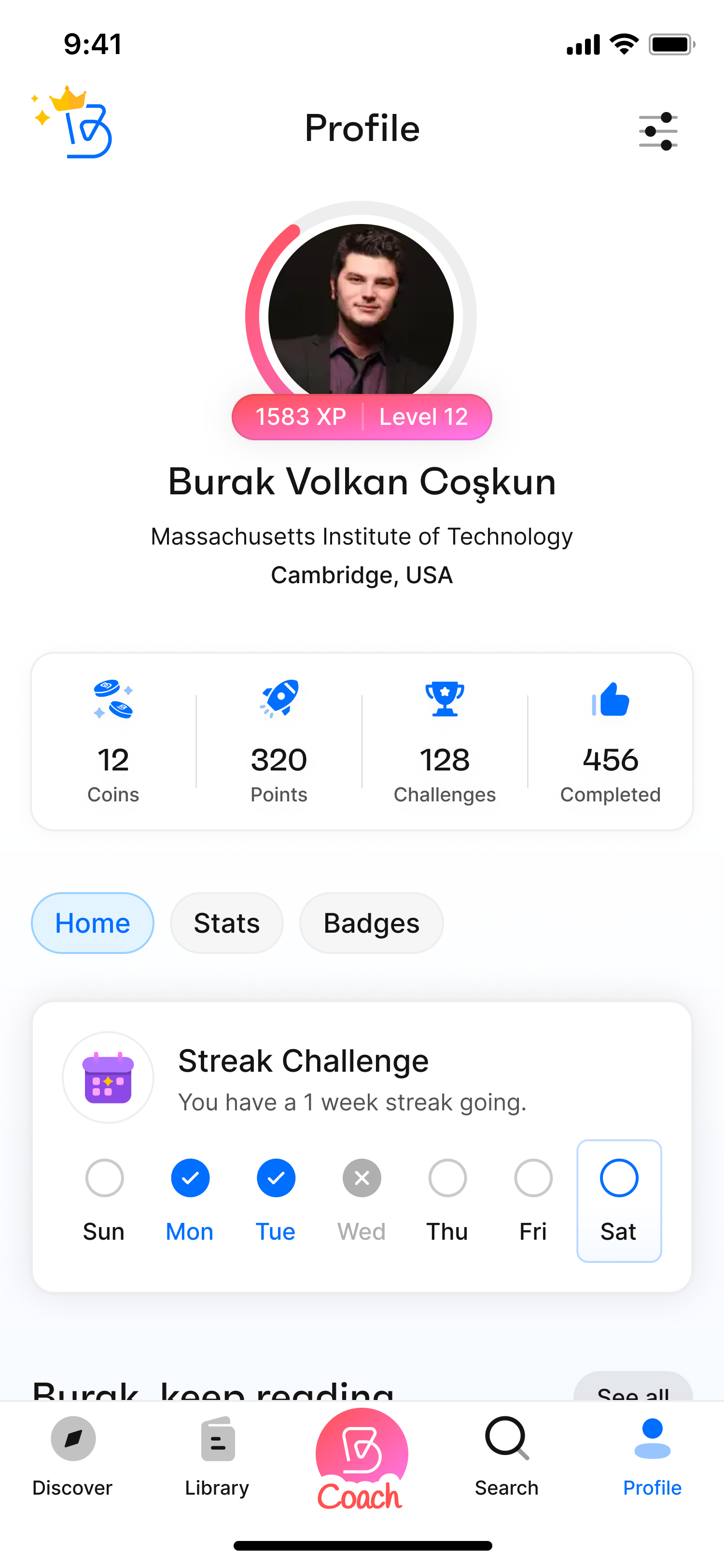Open the Coins stat
This screenshot has width=724, height=1568.
point(113,742)
